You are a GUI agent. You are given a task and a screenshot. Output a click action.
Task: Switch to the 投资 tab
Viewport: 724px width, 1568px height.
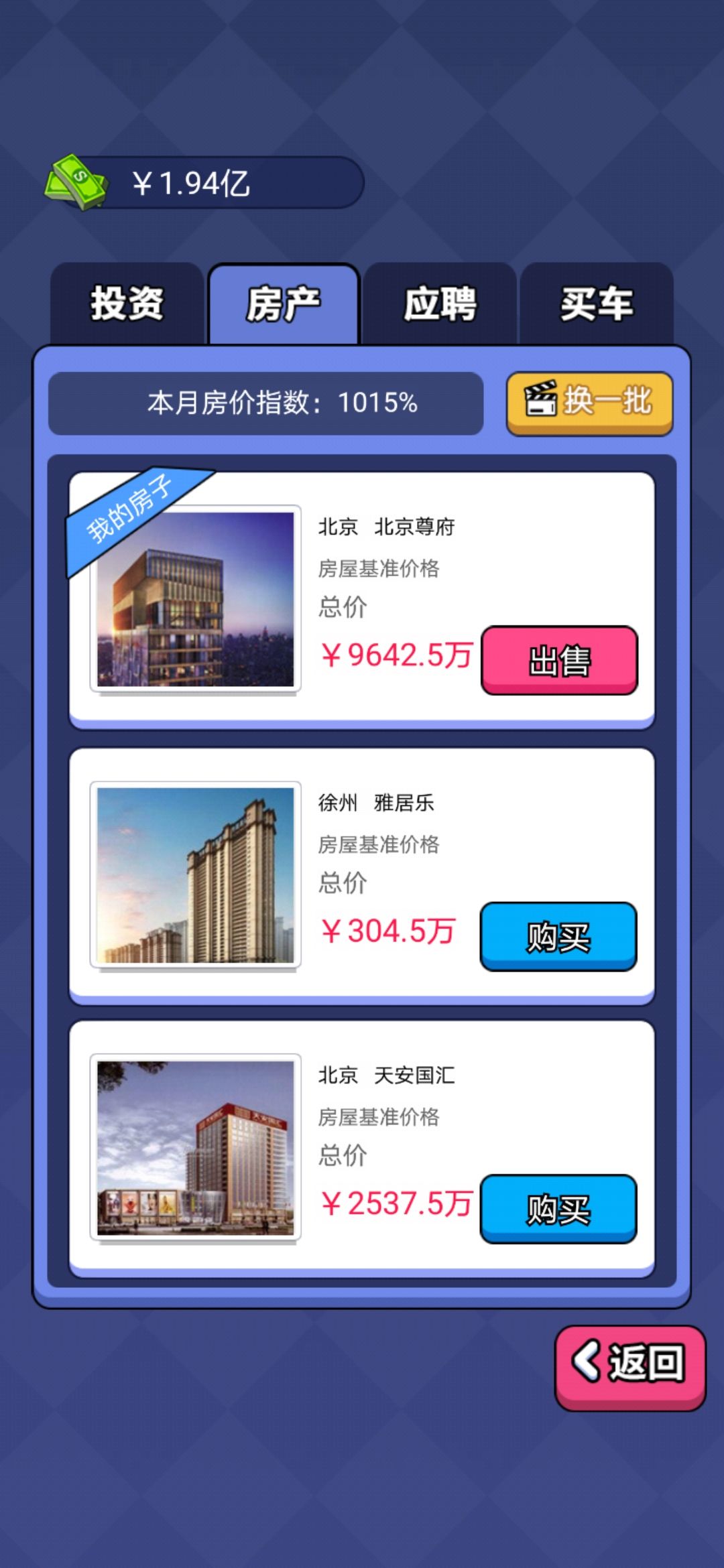pos(129,303)
